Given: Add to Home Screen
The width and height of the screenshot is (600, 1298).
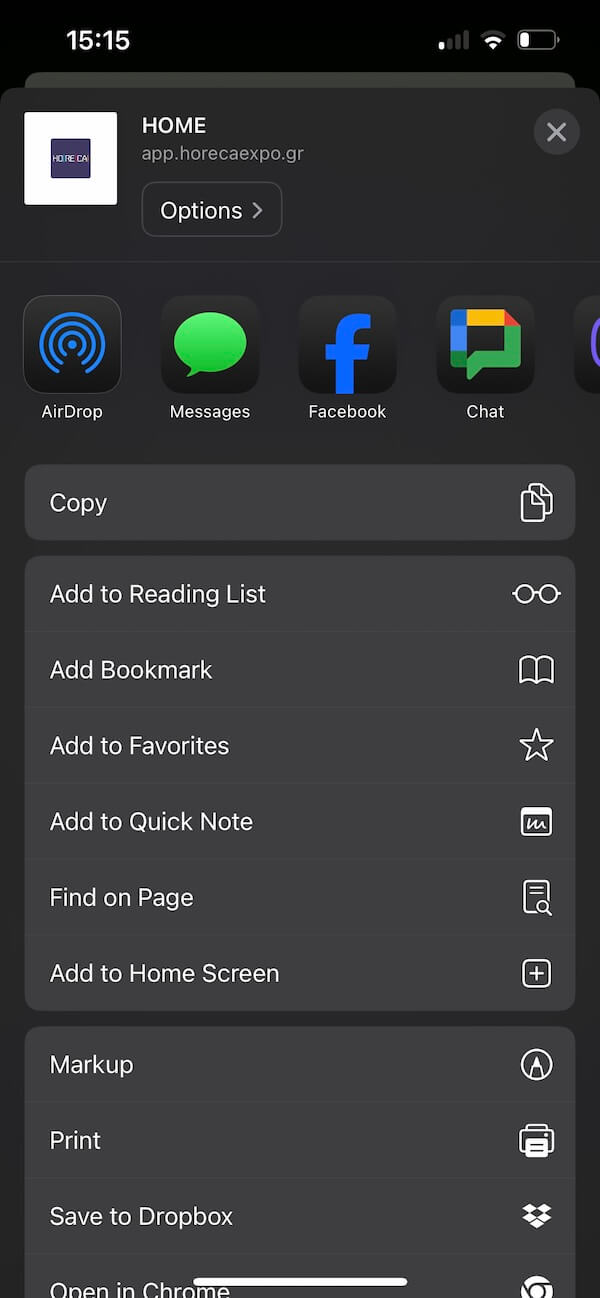Looking at the screenshot, I should [x=300, y=973].
